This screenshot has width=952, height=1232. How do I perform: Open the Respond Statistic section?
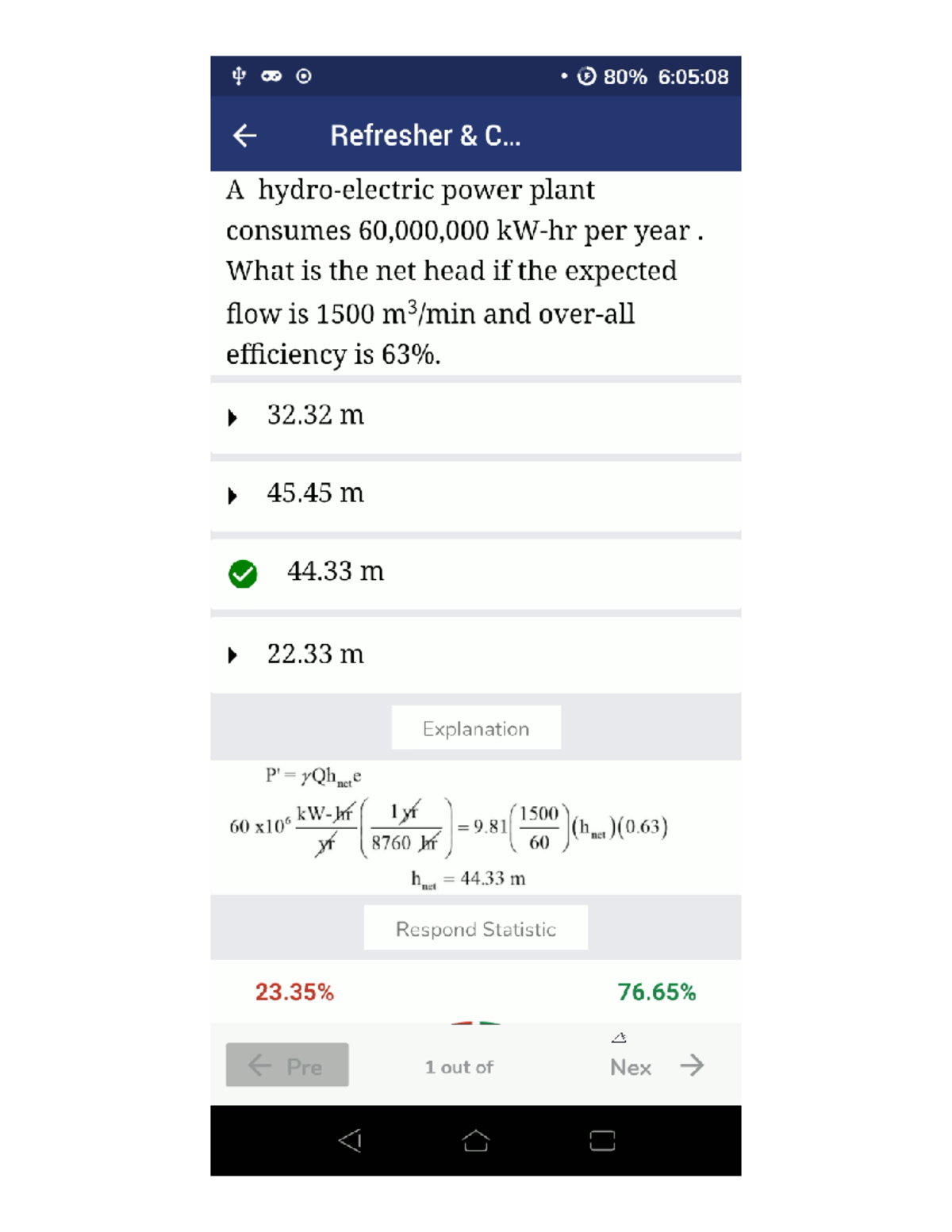475,928
